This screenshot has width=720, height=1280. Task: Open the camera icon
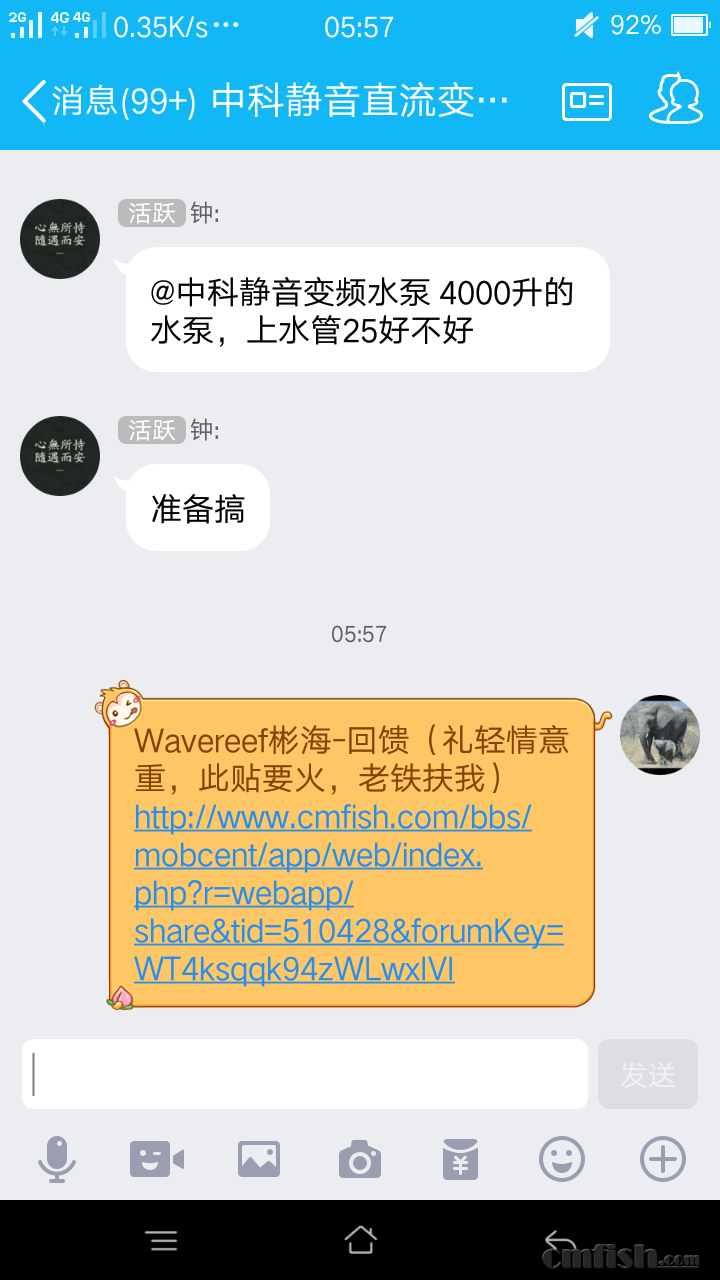[x=360, y=1158]
